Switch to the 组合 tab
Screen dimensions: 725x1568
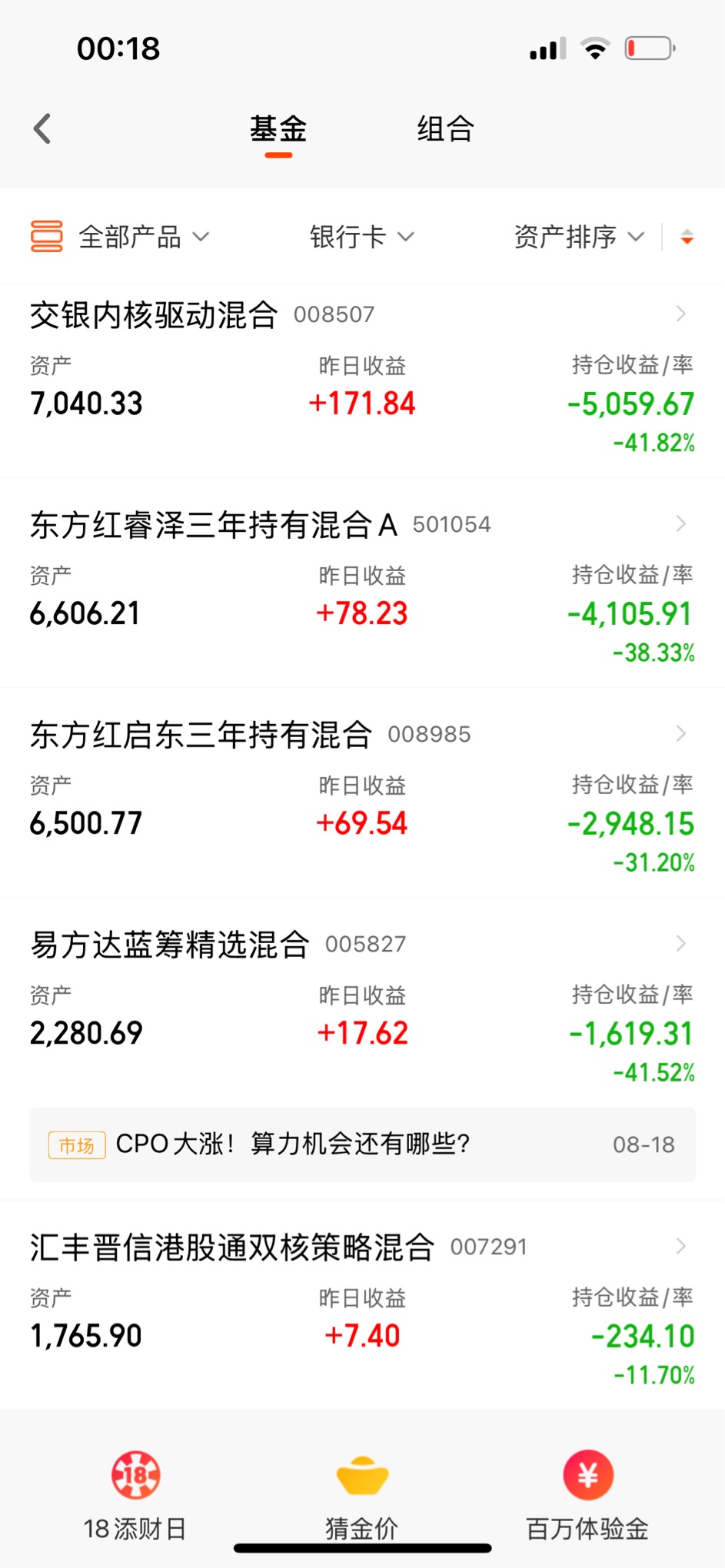coord(445,128)
